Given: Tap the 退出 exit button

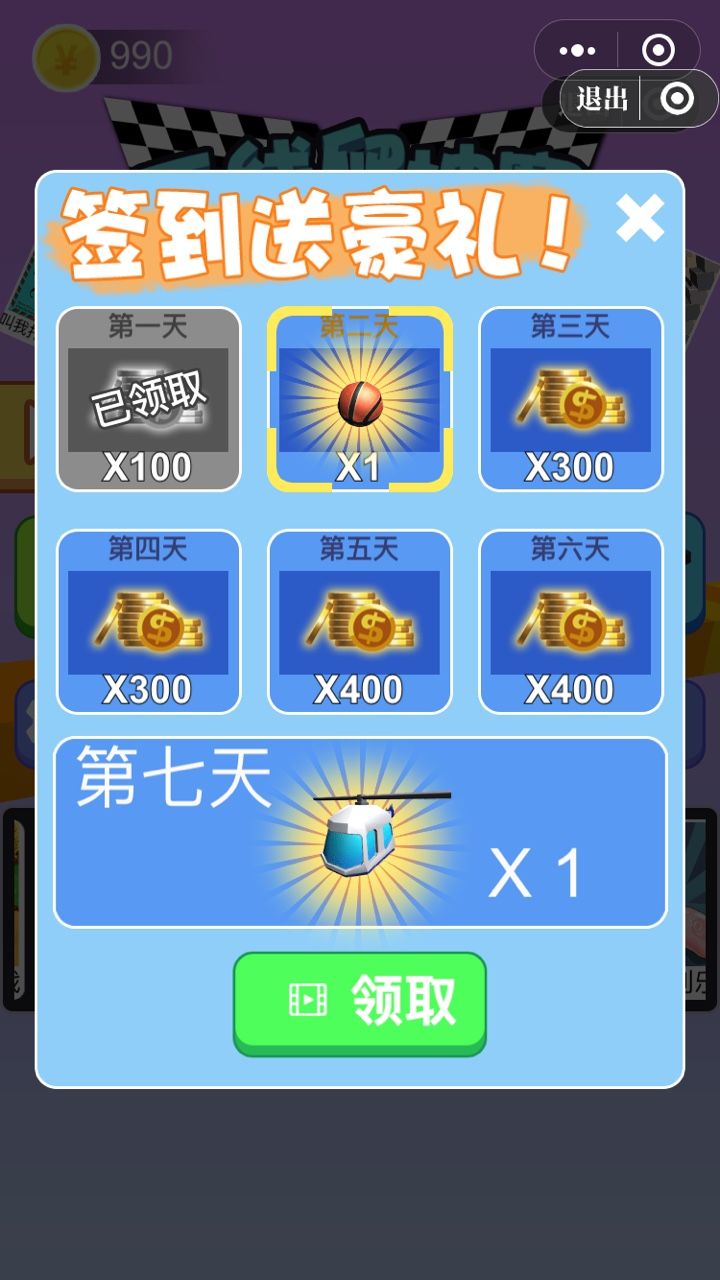Looking at the screenshot, I should click(x=603, y=99).
